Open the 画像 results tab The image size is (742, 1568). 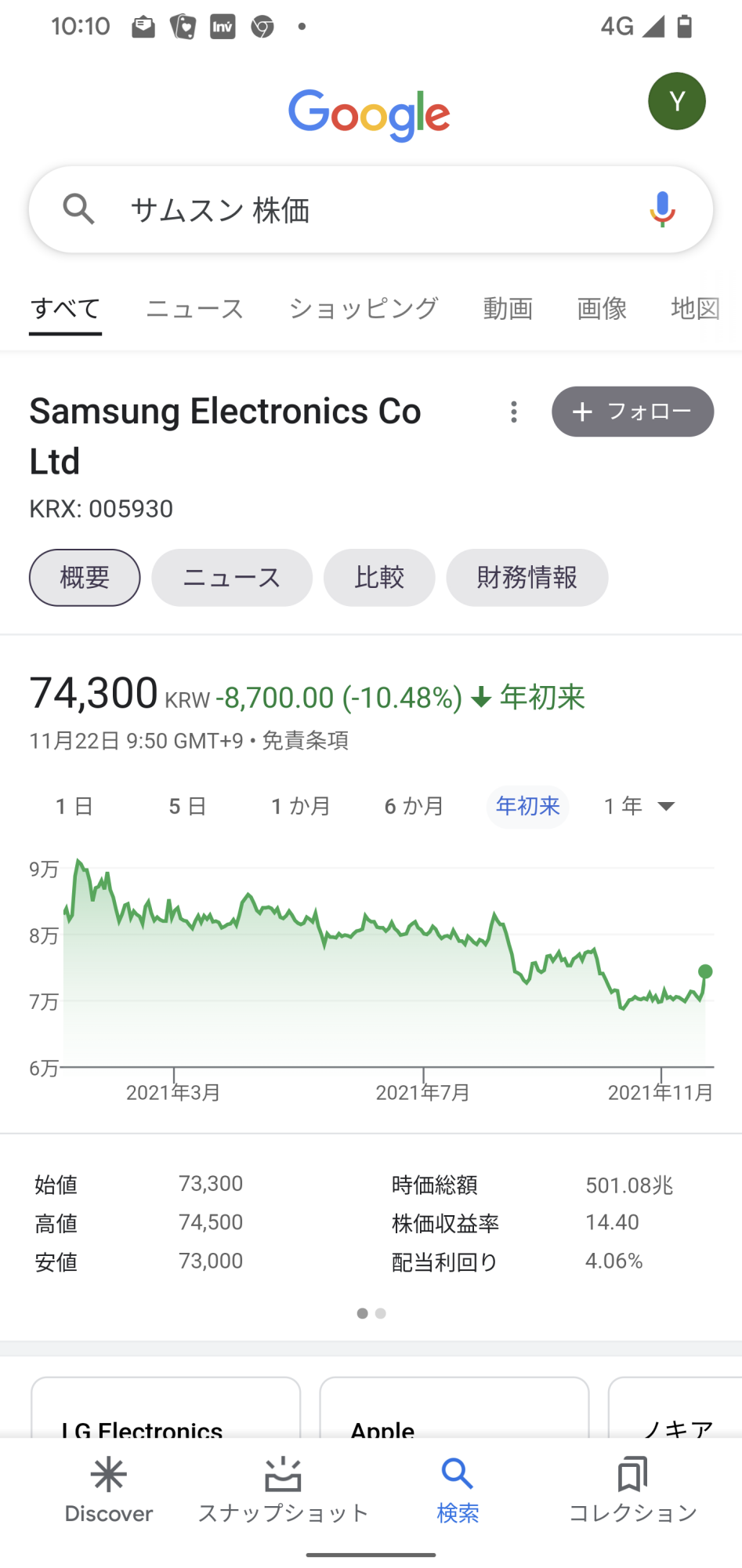pyautogui.click(x=602, y=309)
